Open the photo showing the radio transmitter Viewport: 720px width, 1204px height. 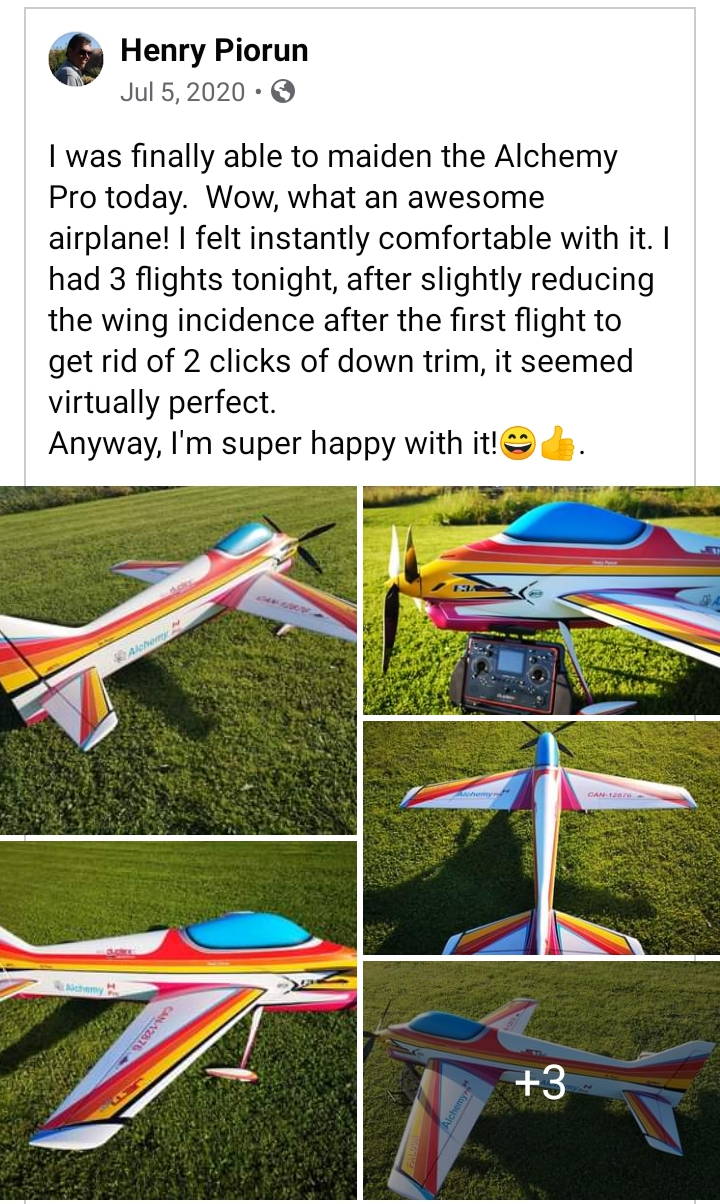pos(541,600)
